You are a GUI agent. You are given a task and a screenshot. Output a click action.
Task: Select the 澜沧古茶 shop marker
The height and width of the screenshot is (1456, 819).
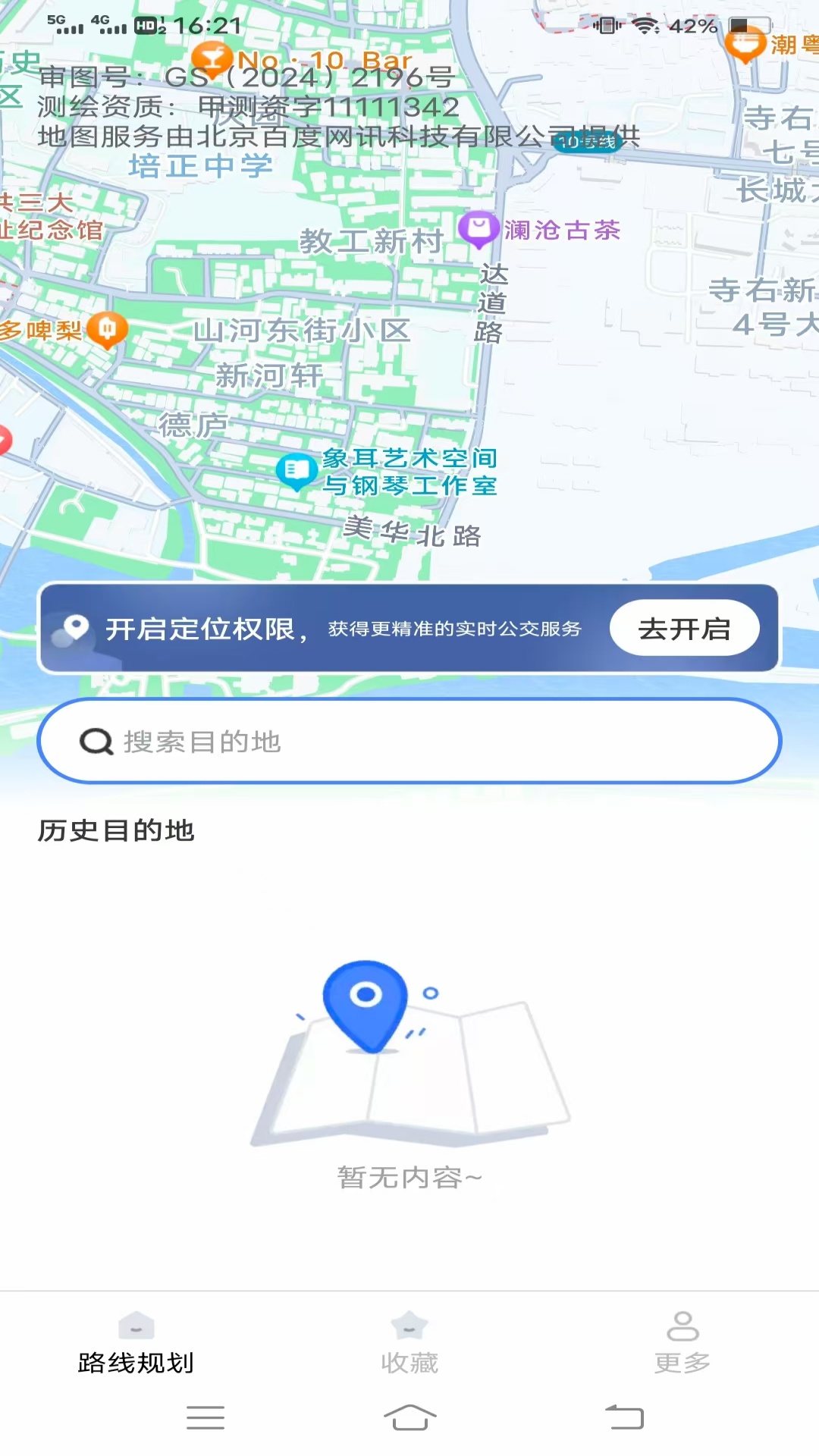[479, 228]
